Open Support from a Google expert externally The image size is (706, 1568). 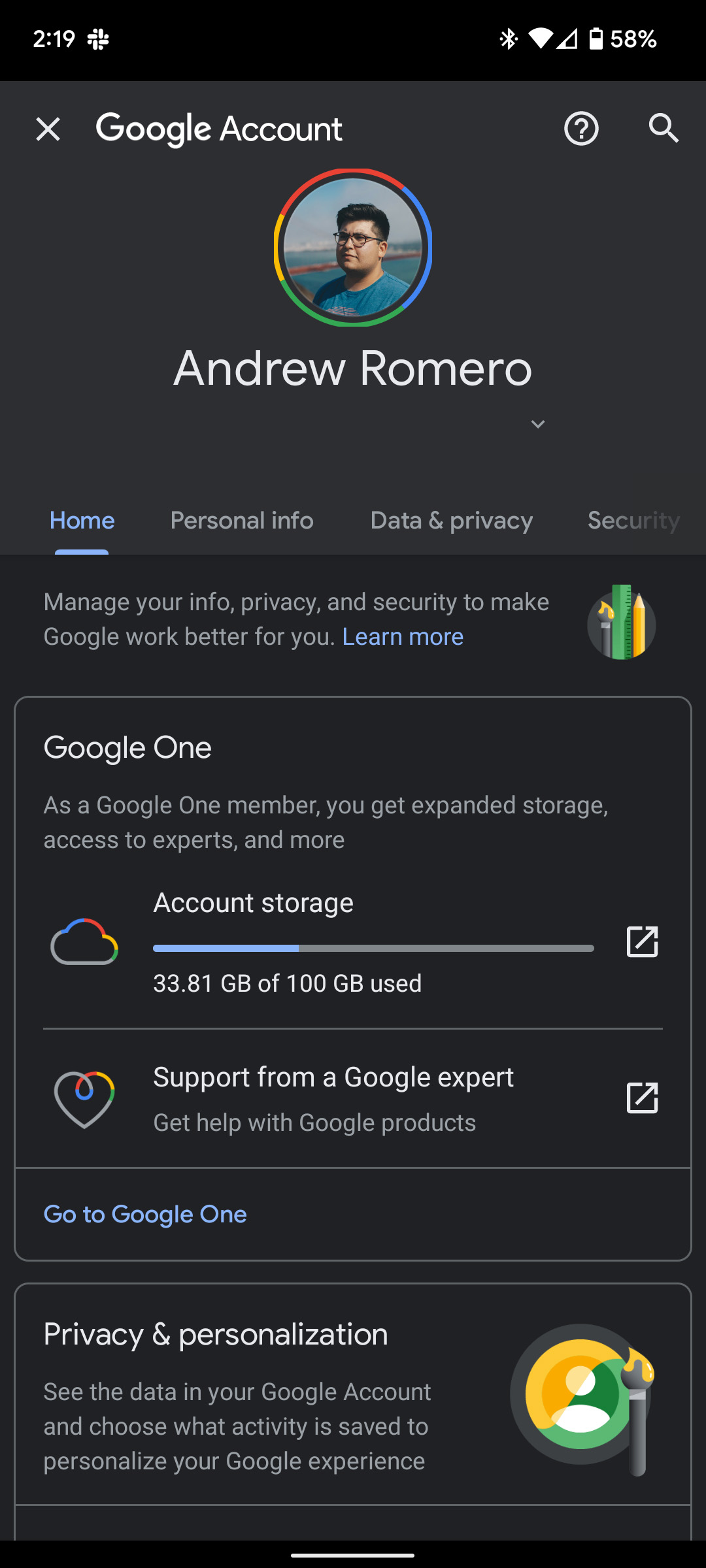(642, 1098)
